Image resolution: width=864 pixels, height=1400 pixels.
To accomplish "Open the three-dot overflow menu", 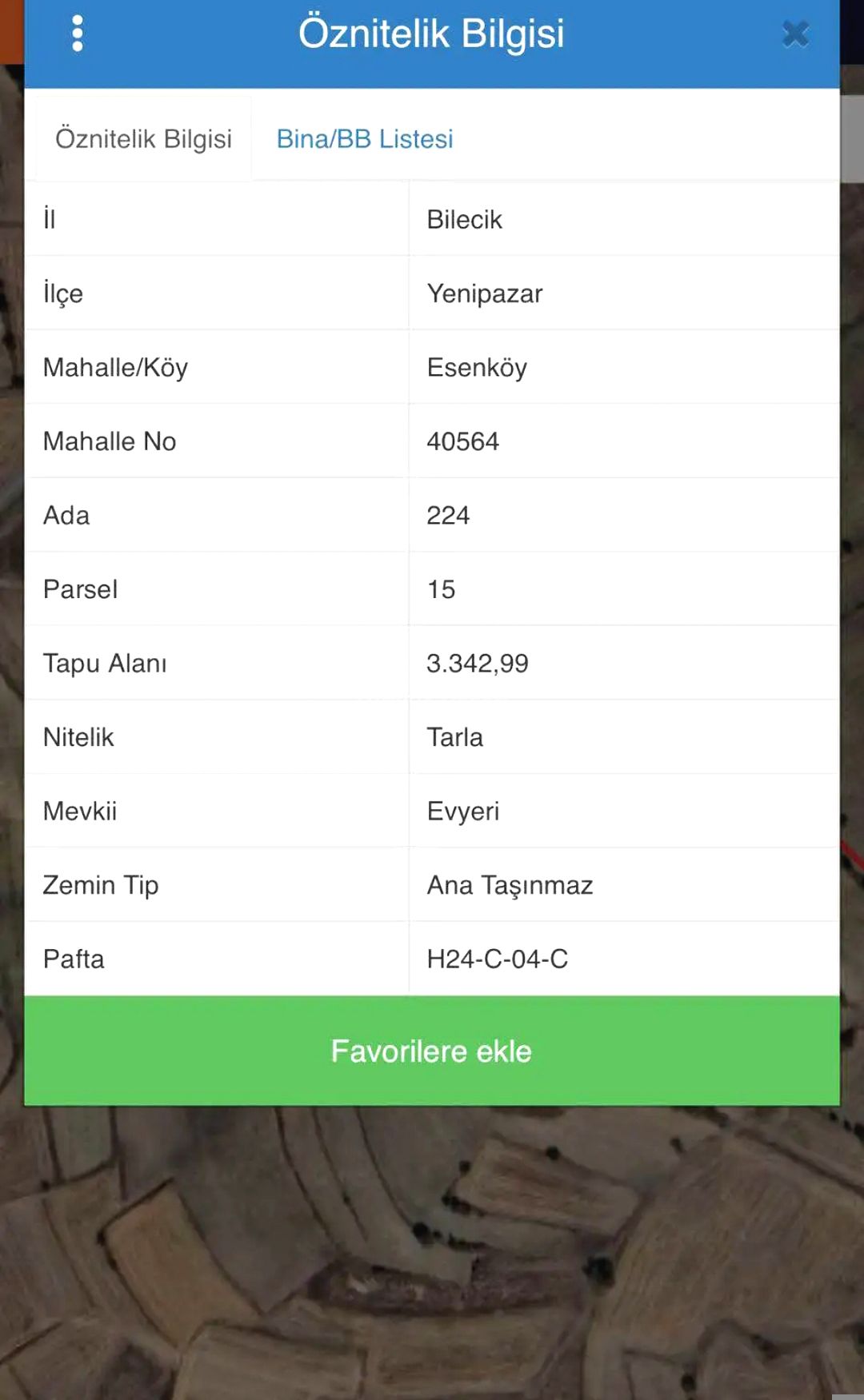I will [78, 34].
